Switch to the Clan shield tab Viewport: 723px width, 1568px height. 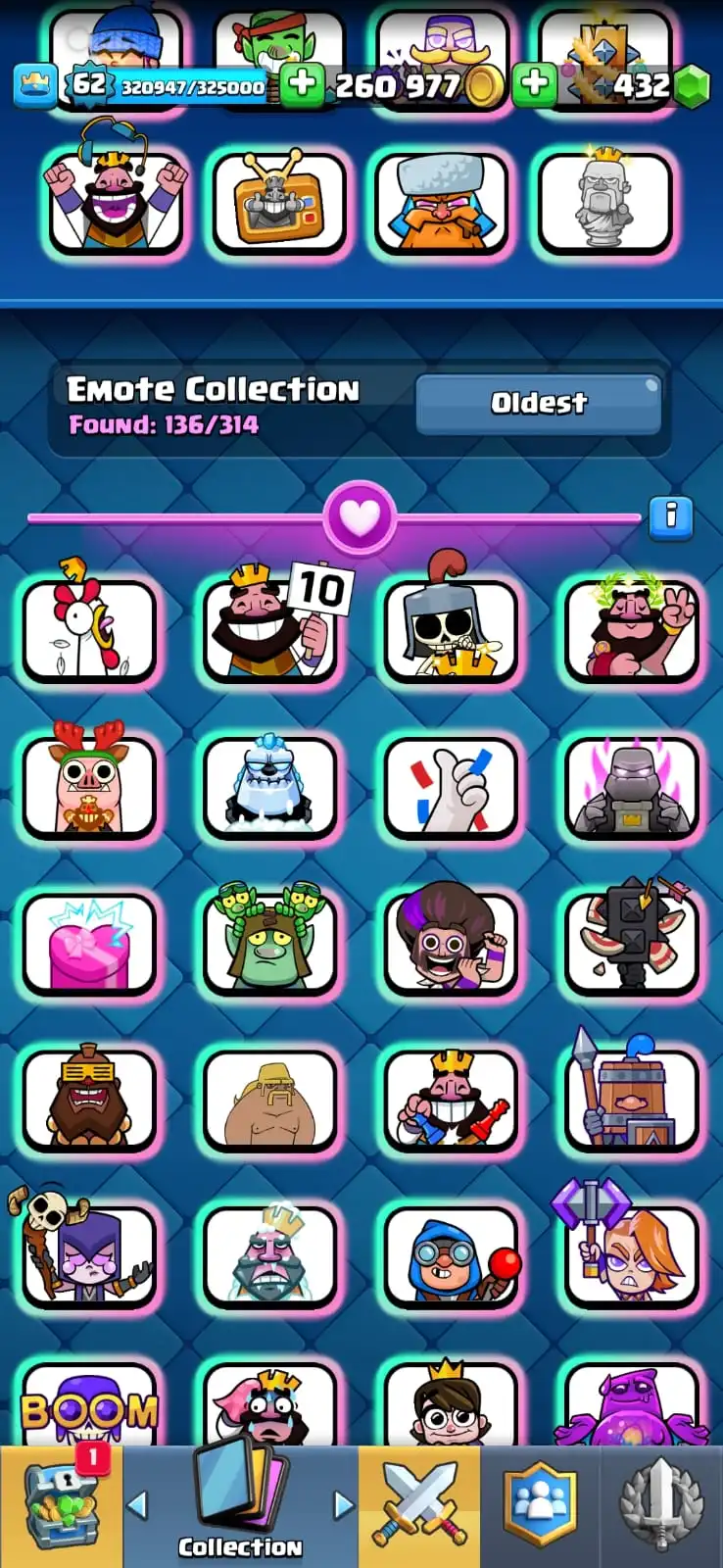[x=540, y=1506]
